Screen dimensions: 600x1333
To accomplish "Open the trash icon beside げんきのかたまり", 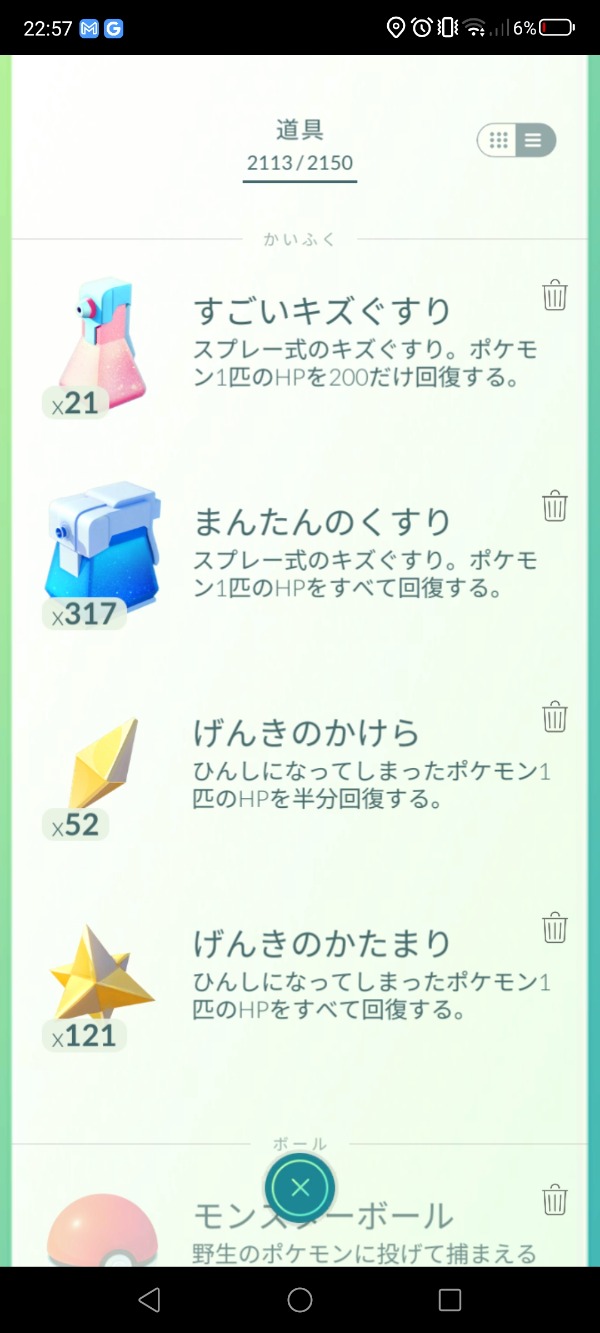I will click(x=555, y=928).
